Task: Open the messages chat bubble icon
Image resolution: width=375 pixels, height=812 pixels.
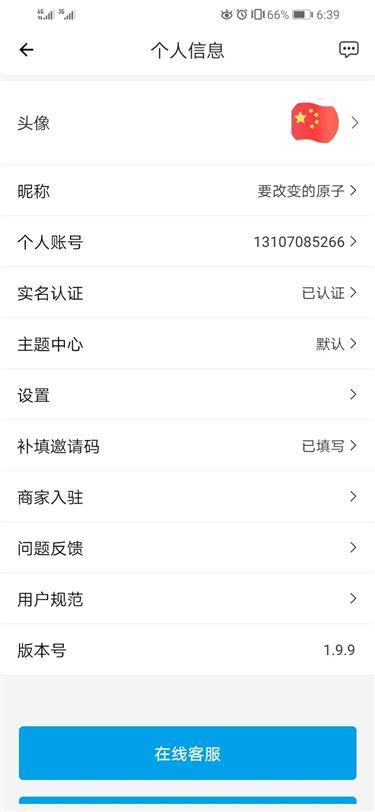Action: [349, 50]
